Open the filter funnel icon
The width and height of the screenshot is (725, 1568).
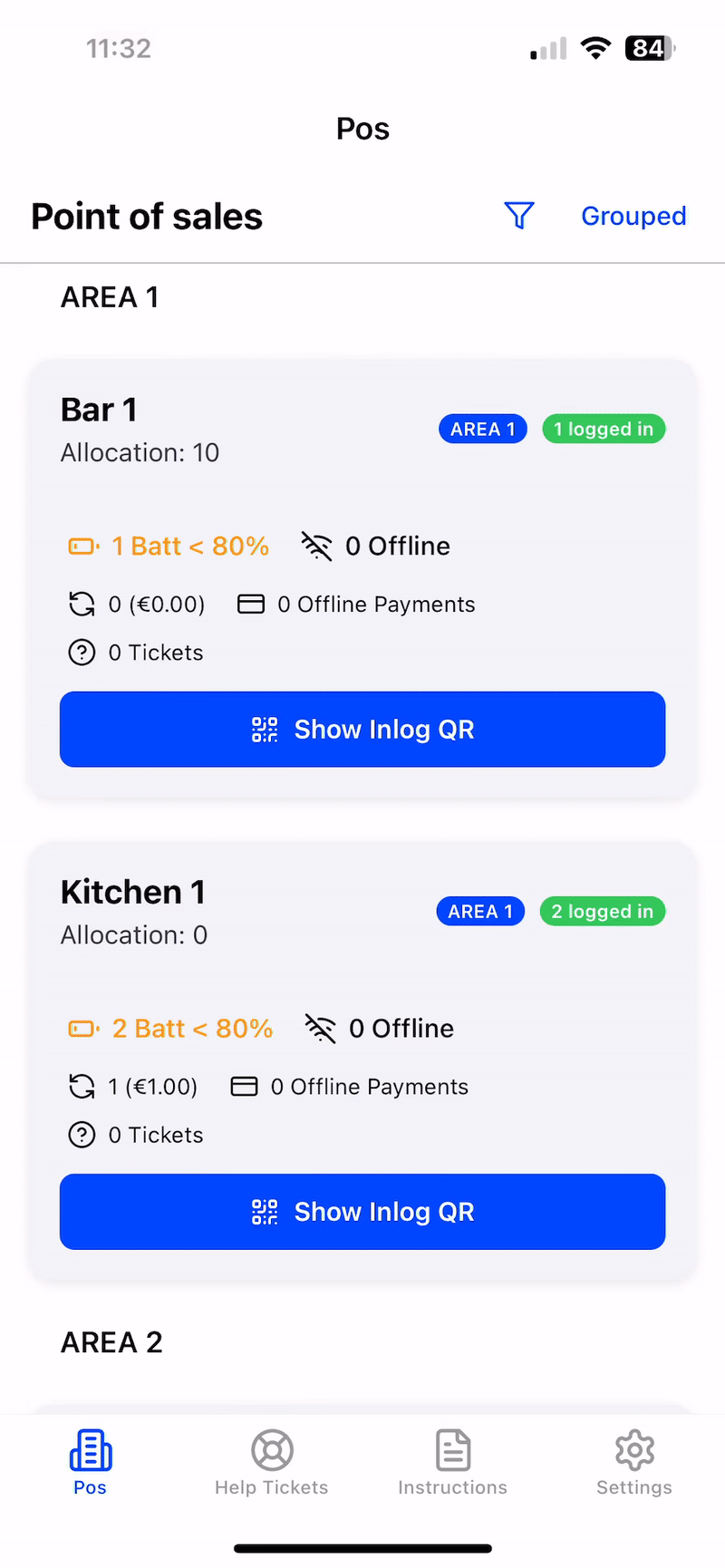tap(519, 216)
